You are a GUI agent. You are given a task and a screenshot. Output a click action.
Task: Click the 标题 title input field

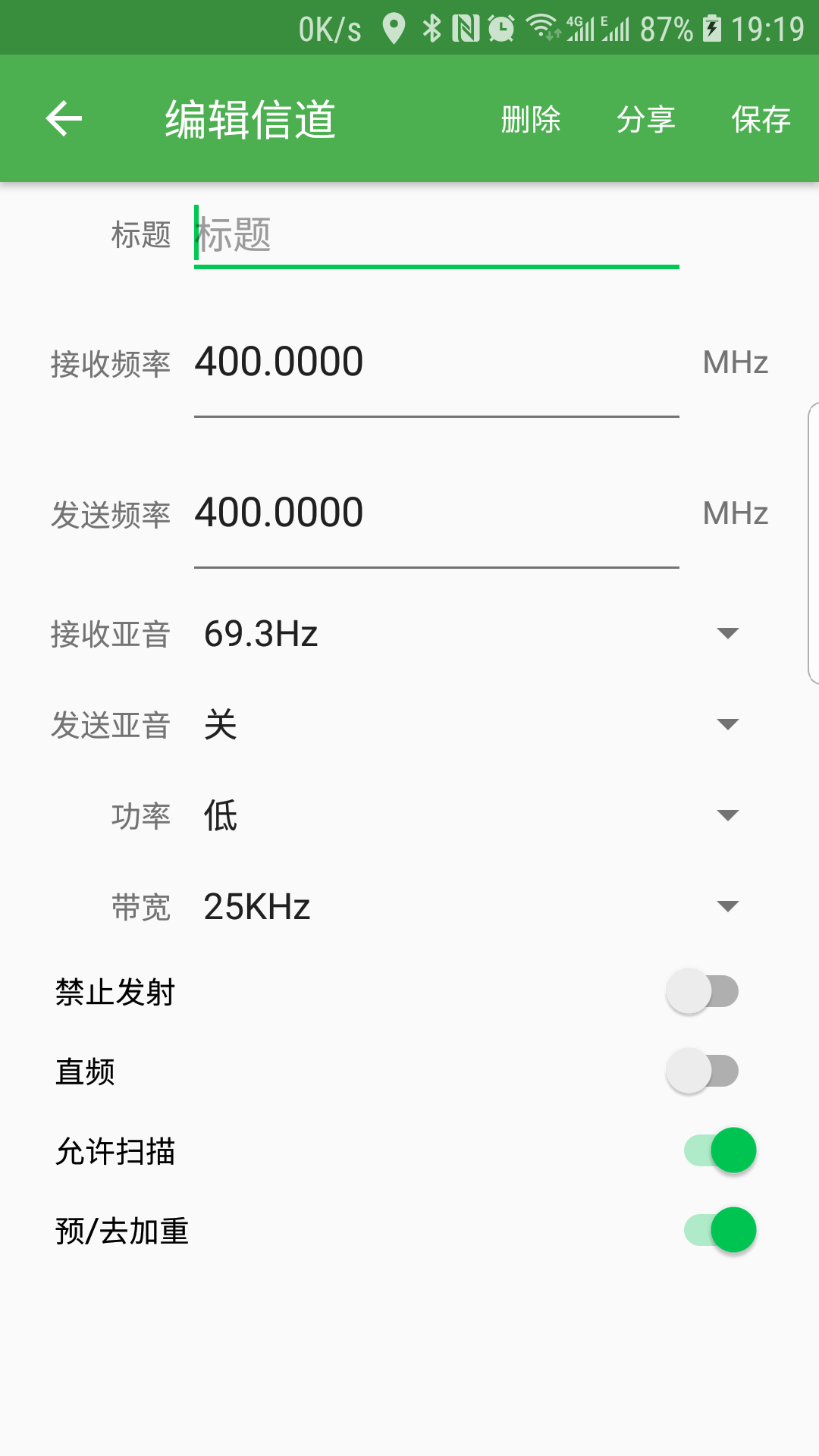[436, 237]
